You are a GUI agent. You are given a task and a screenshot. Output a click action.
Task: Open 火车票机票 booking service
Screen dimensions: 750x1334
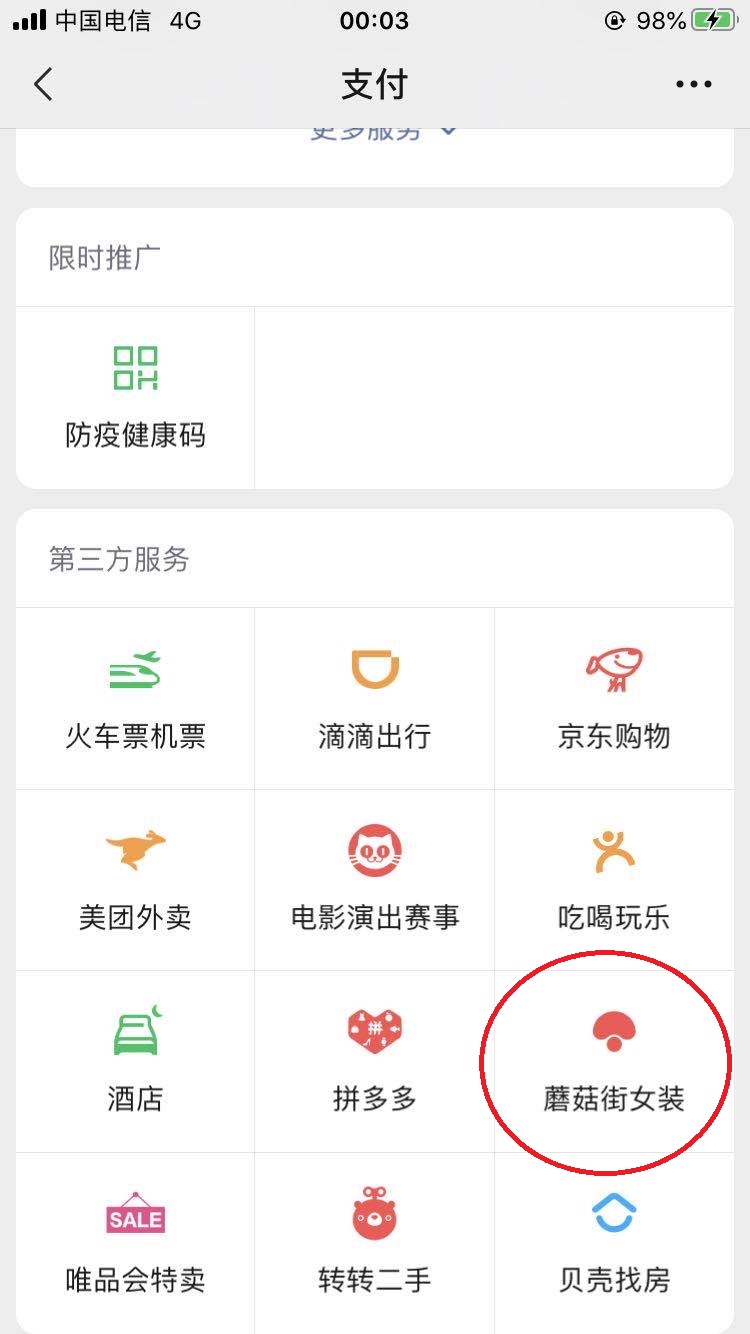[135, 698]
